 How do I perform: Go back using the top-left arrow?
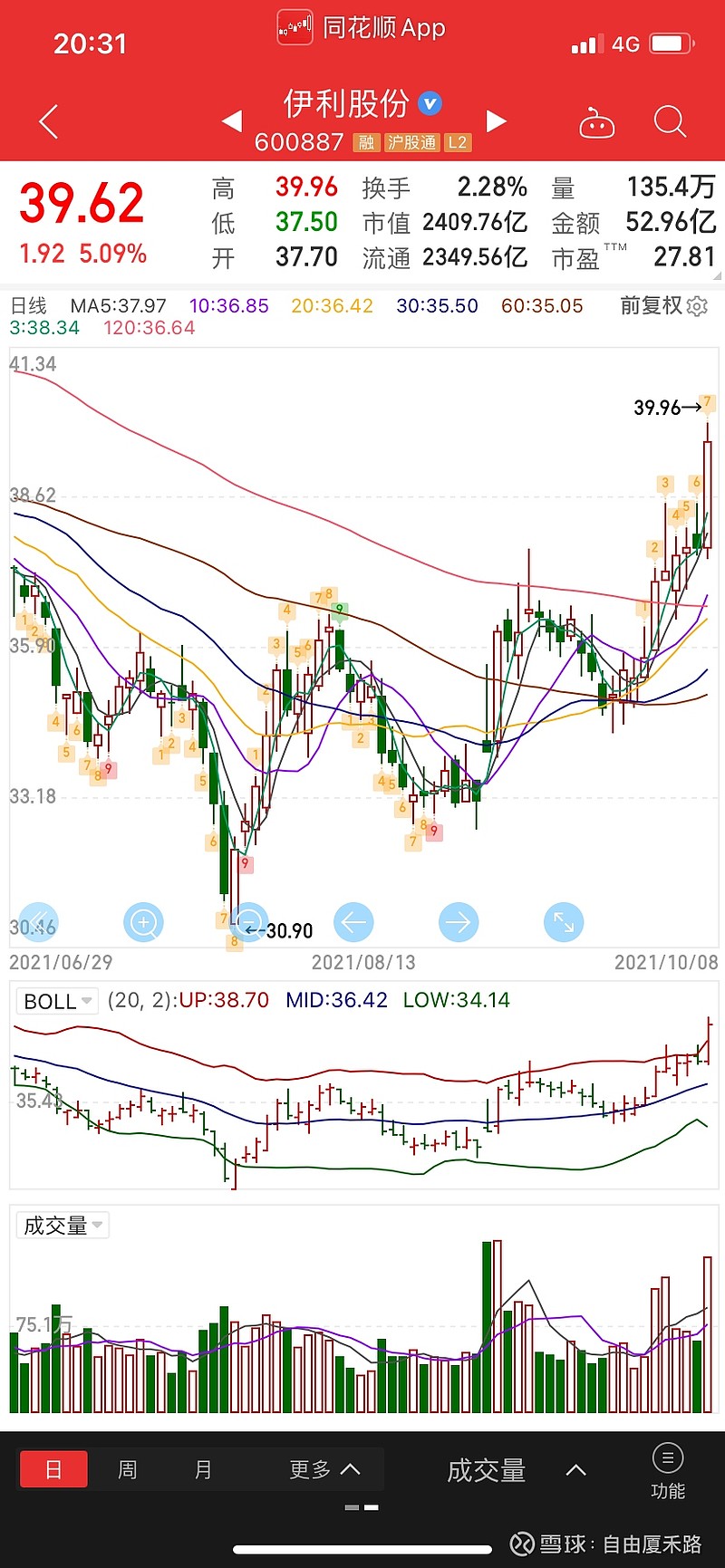[x=50, y=122]
